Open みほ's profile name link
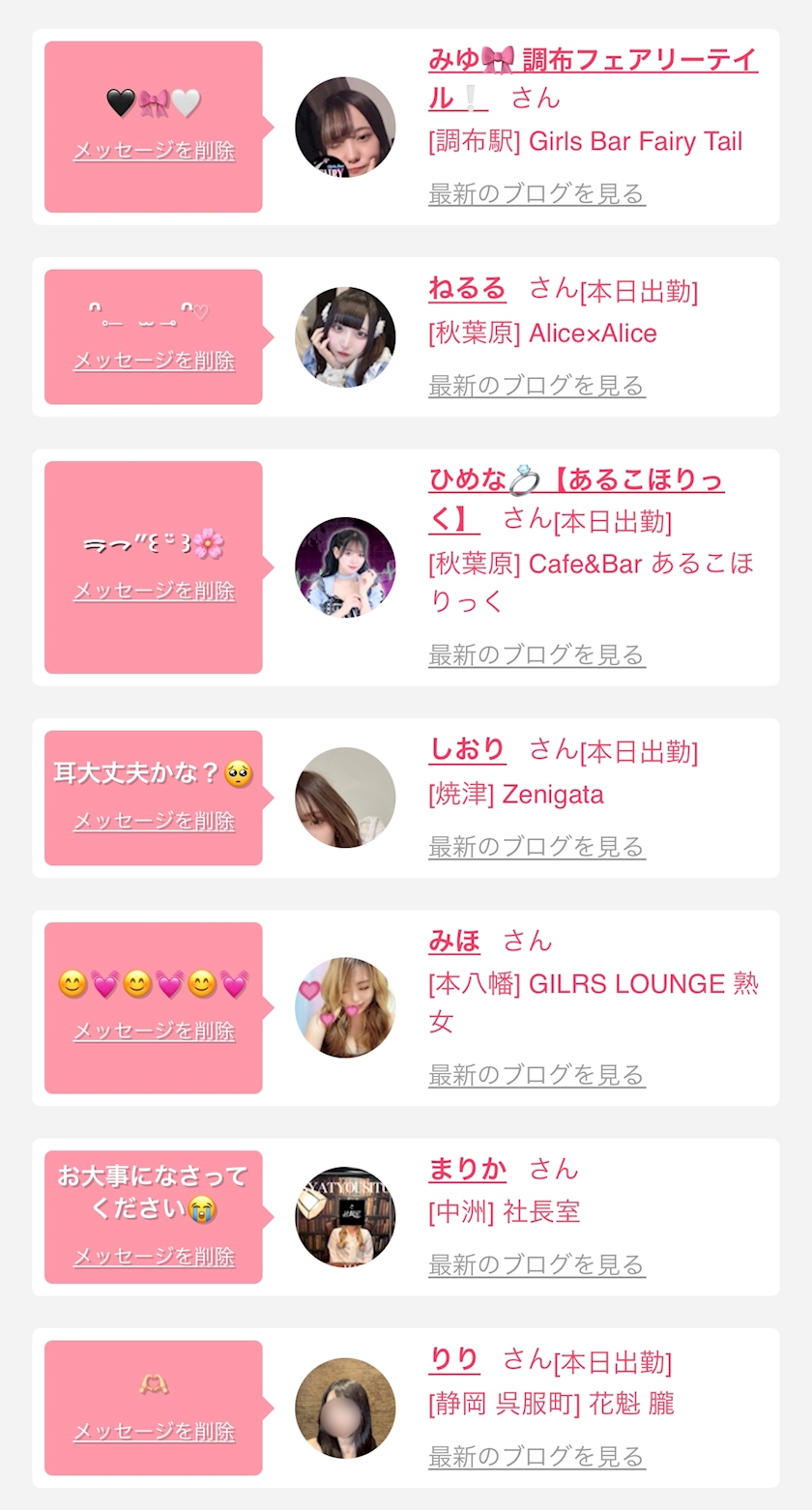 point(454,941)
